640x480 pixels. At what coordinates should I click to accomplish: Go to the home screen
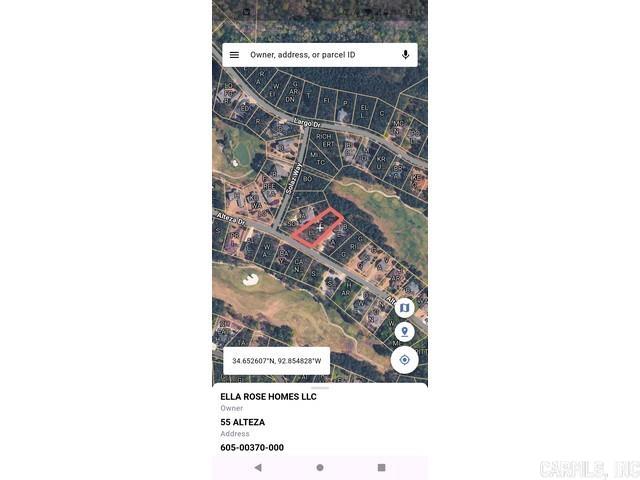[320, 467]
